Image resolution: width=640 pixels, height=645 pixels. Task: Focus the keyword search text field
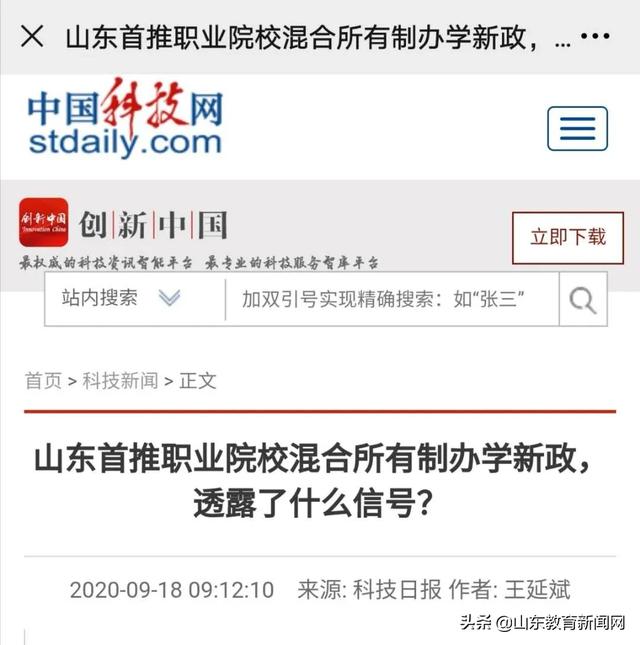coord(390,298)
